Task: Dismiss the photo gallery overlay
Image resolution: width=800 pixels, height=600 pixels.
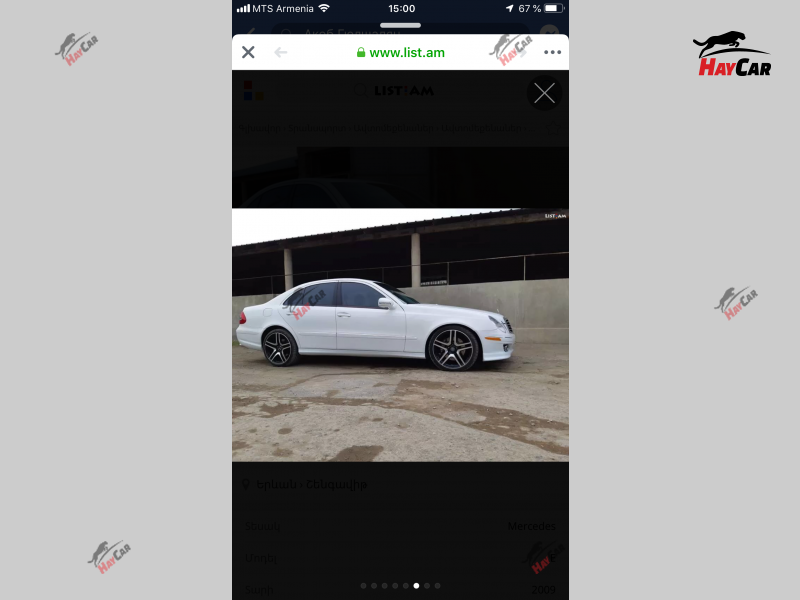Action: tap(544, 93)
